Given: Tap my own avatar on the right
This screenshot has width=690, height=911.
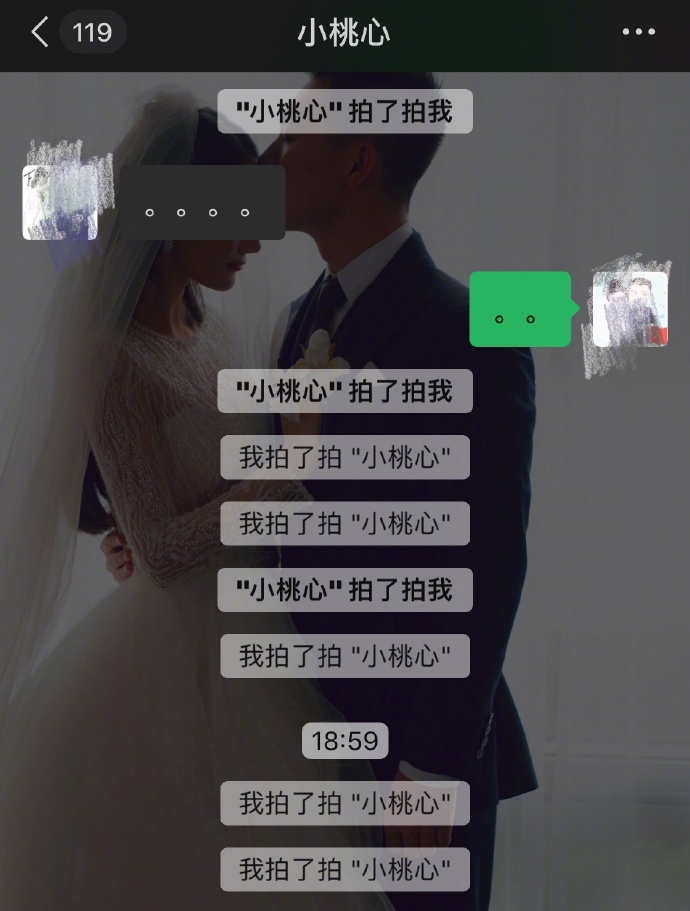Looking at the screenshot, I should (x=629, y=309).
